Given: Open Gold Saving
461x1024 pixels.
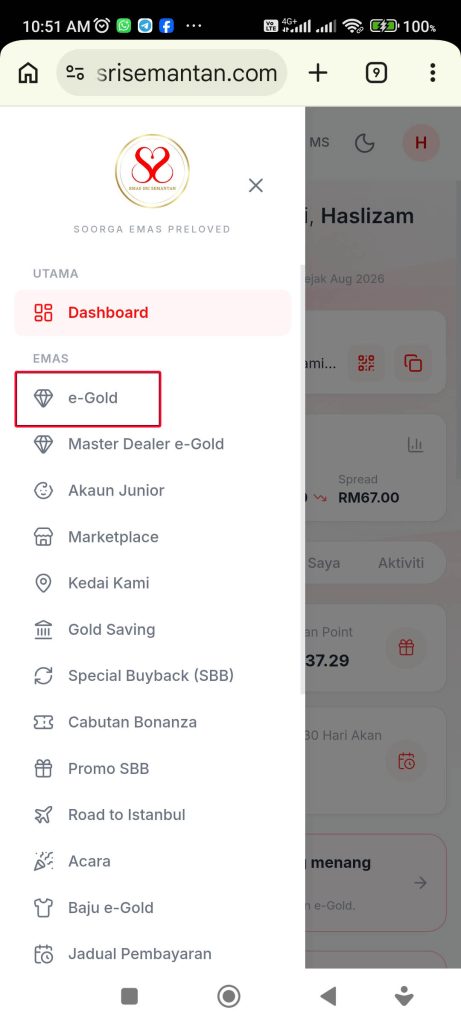Looking at the screenshot, I should (x=153, y=630).
